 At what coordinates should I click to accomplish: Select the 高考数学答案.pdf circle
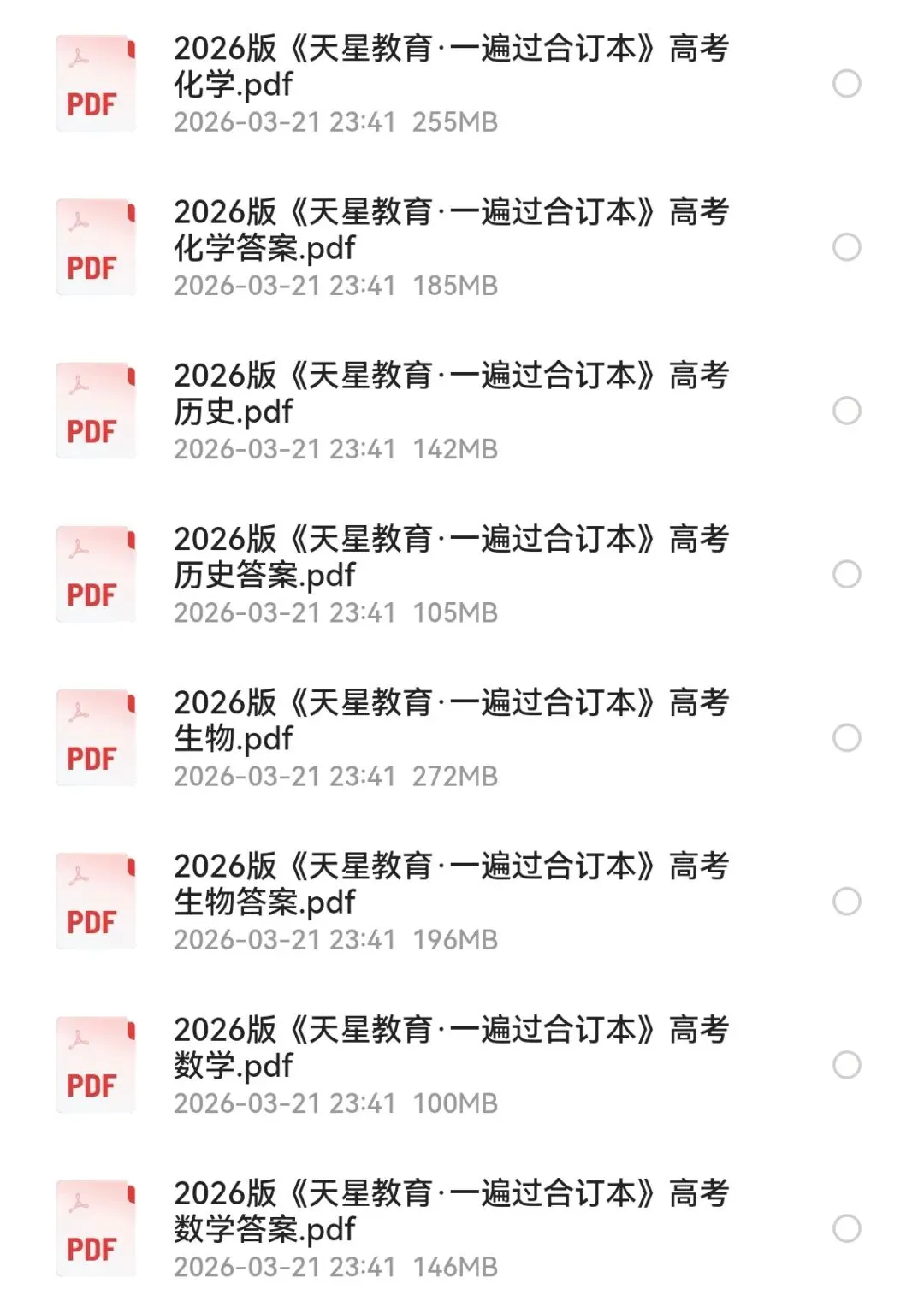point(847,1228)
